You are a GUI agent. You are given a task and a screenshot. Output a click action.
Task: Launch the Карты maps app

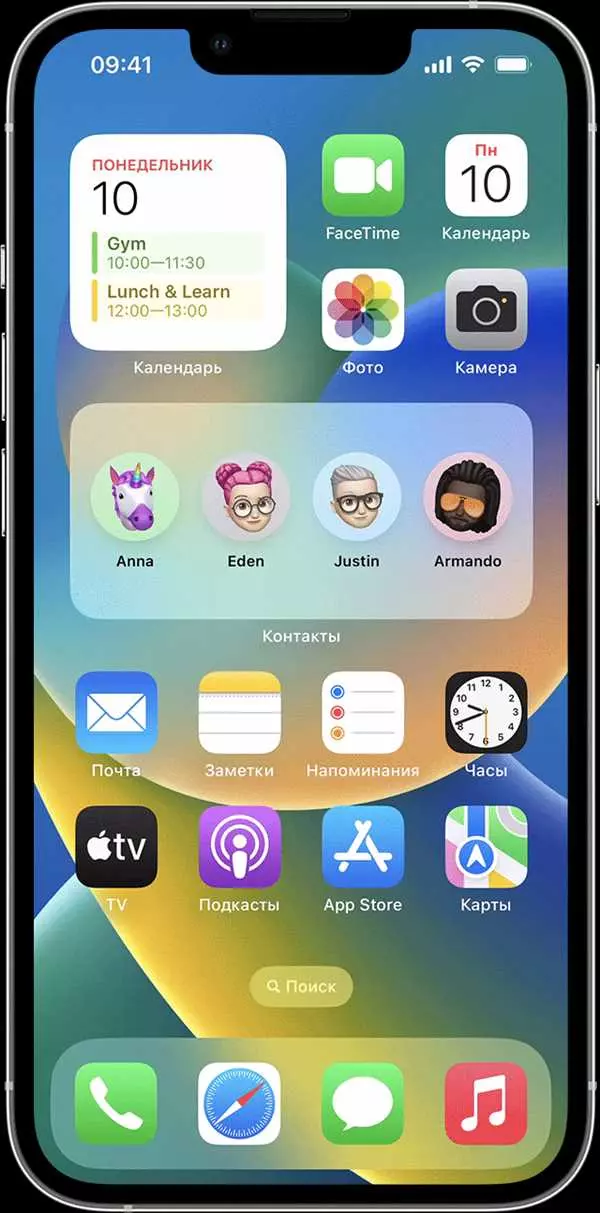coord(485,847)
